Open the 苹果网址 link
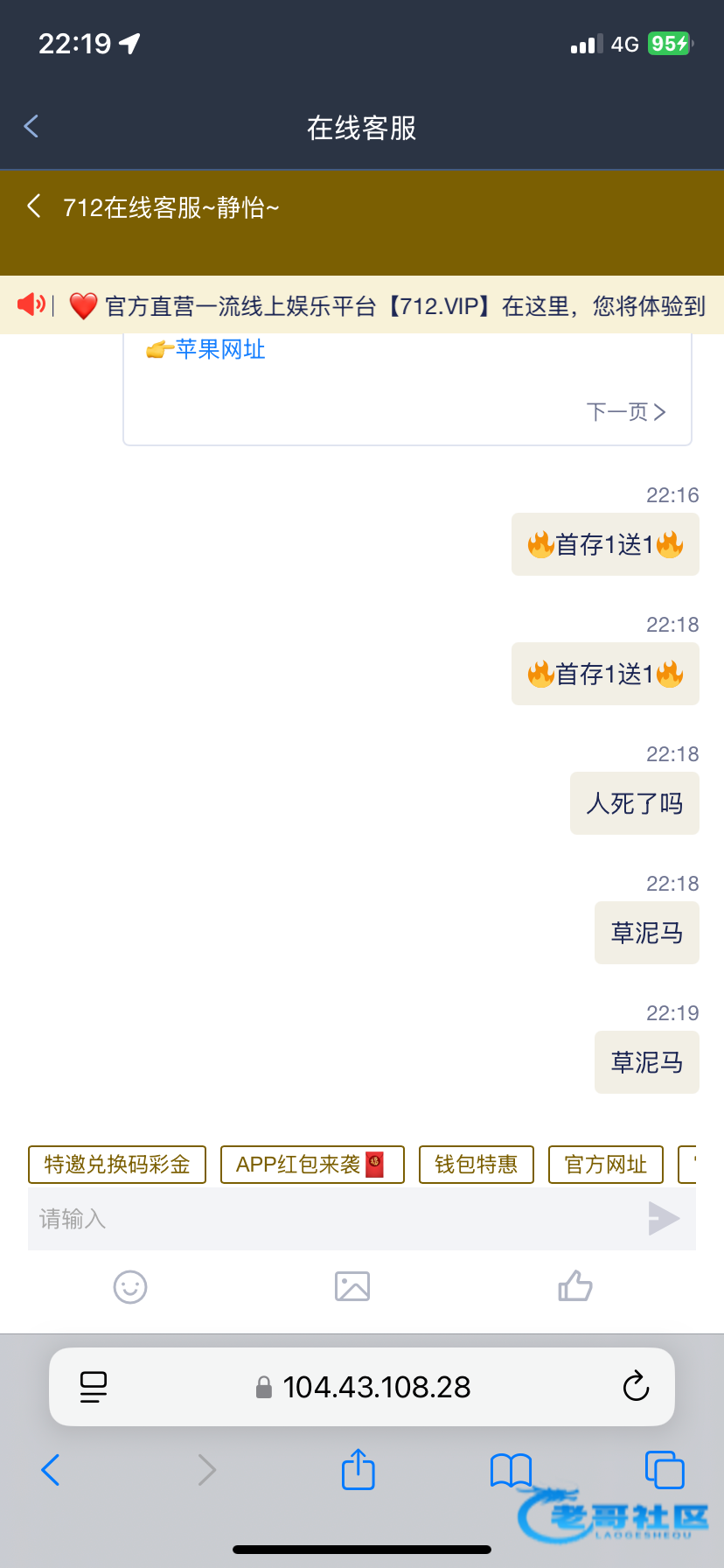The height and width of the screenshot is (1568, 724). [x=220, y=349]
